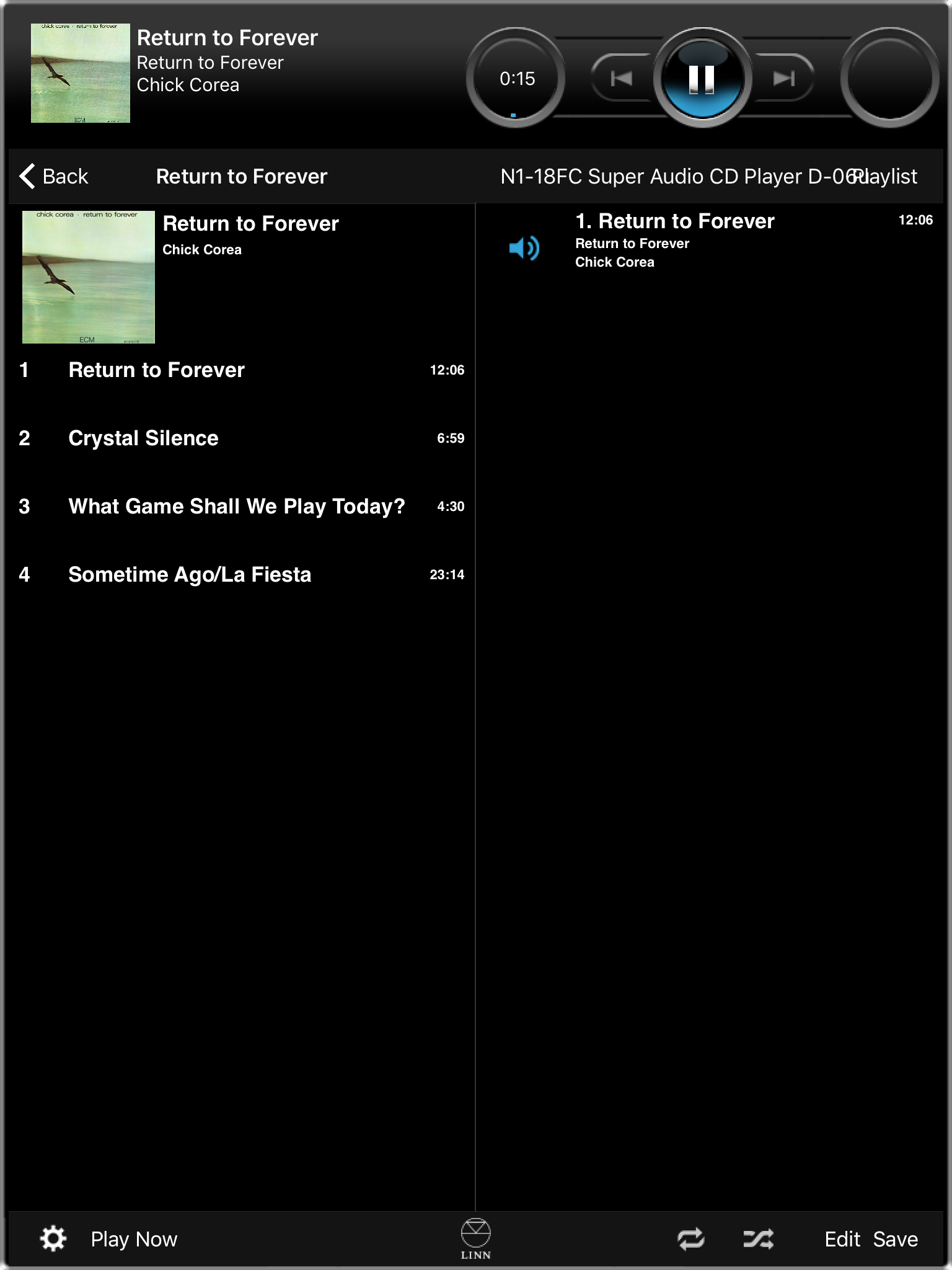Open the now playing album artwork
This screenshot has height=1270, width=952.
[x=81, y=73]
